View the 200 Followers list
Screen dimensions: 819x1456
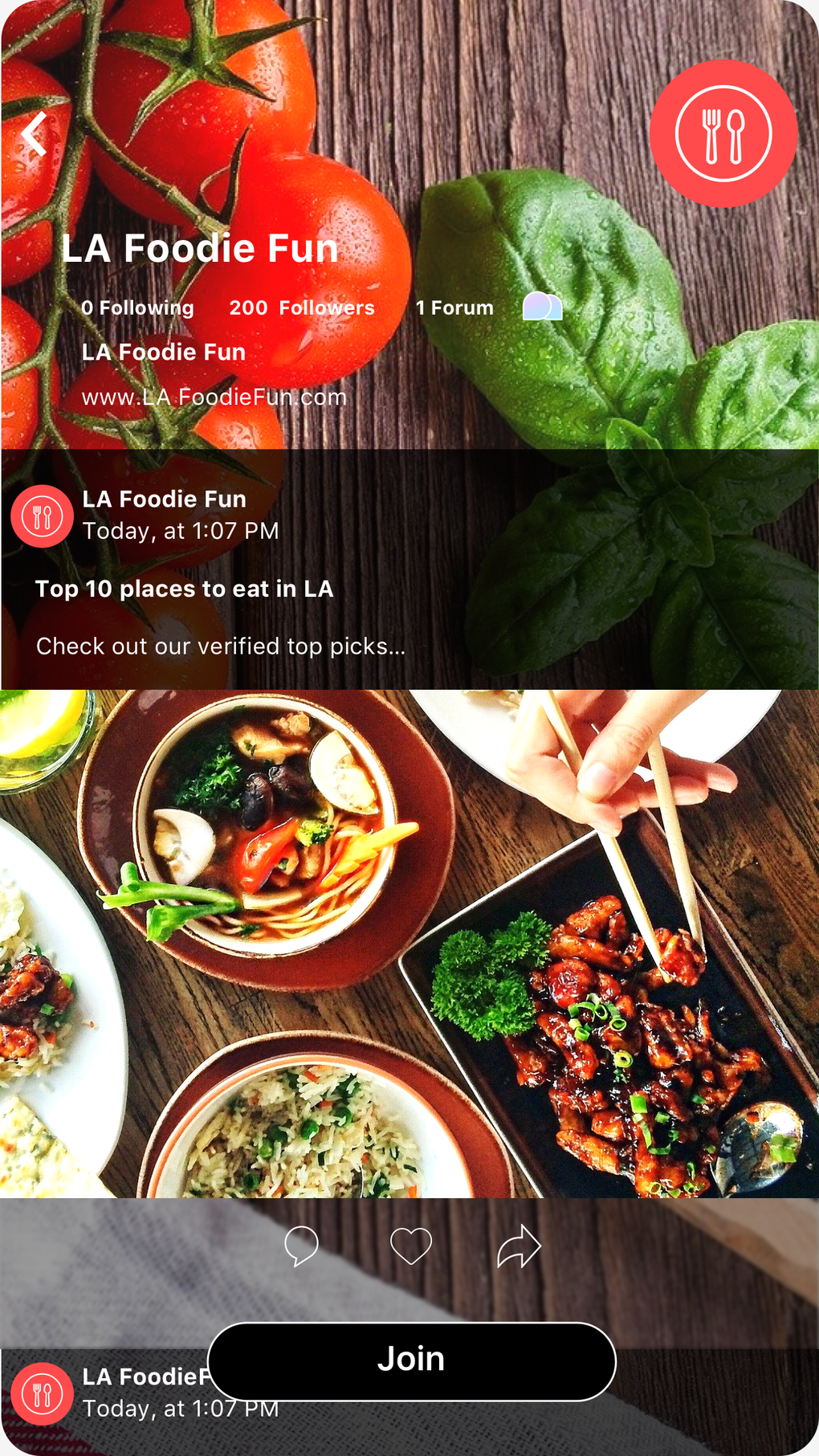tap(301, 308)
